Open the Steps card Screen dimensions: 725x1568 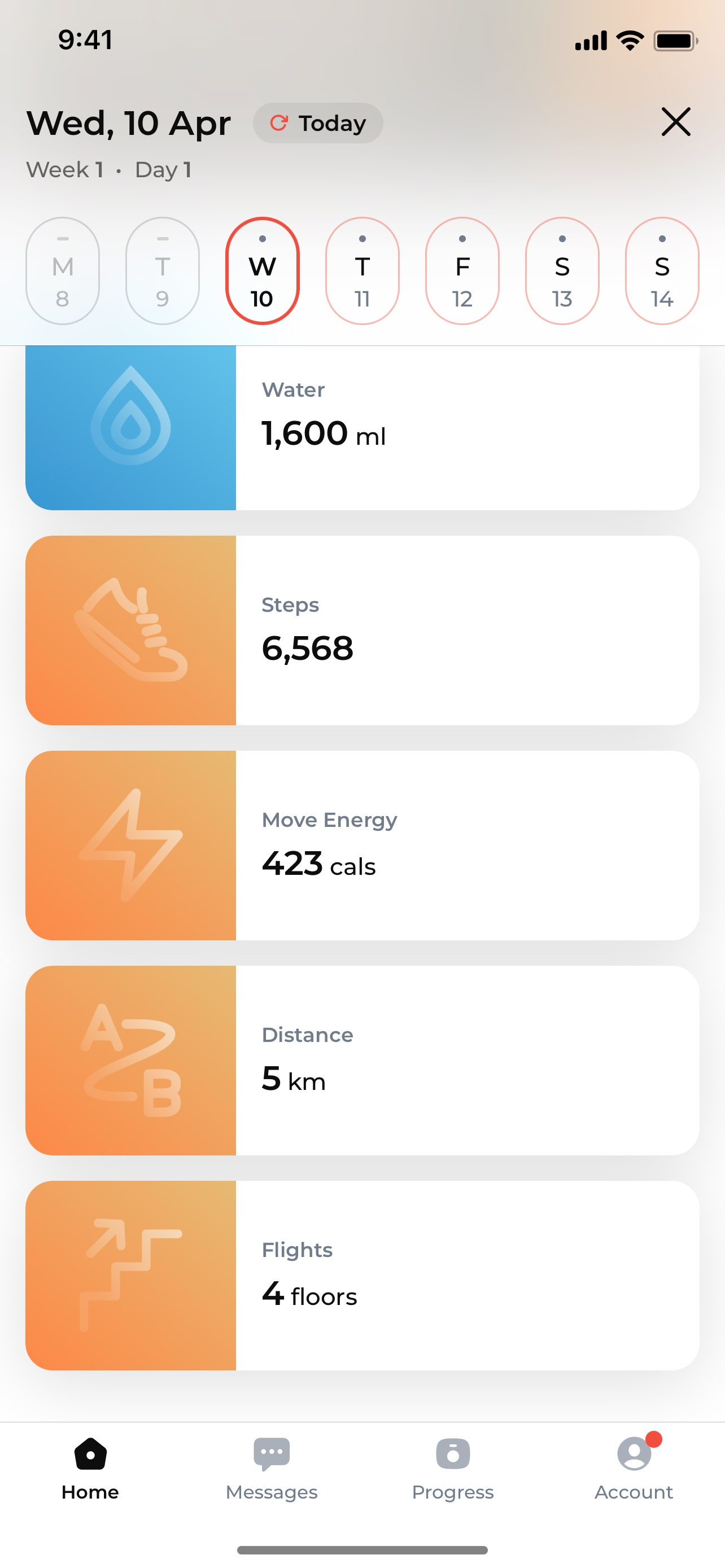362,630
